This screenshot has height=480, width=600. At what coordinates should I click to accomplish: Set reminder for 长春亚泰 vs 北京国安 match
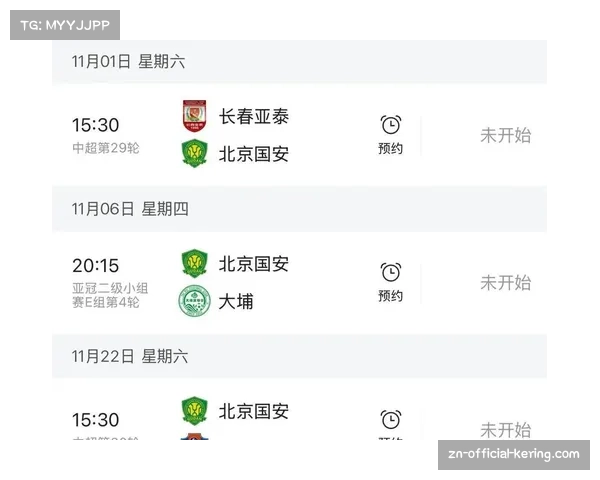click(390, 134)
